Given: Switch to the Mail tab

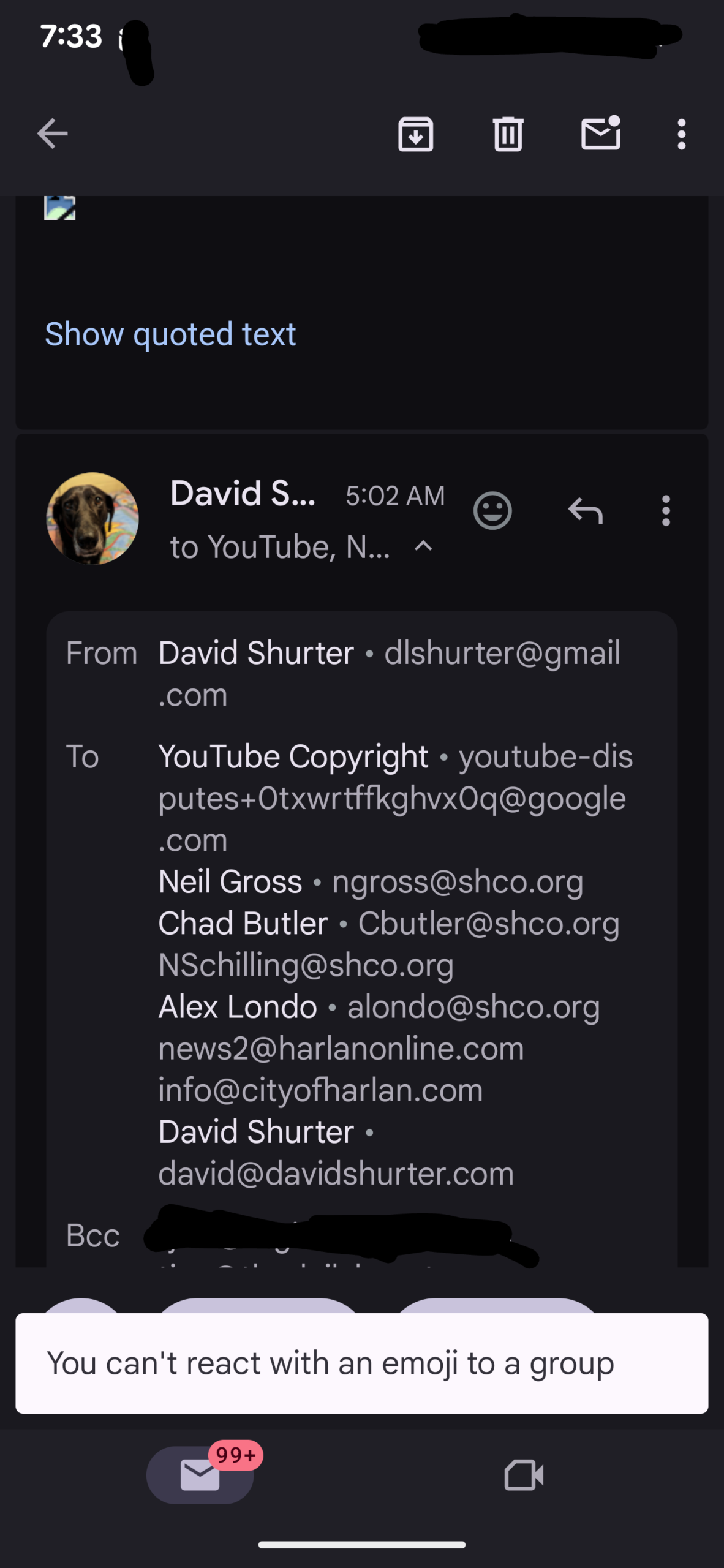Looking at the screenshot, I should click(x=200, y=1474).
